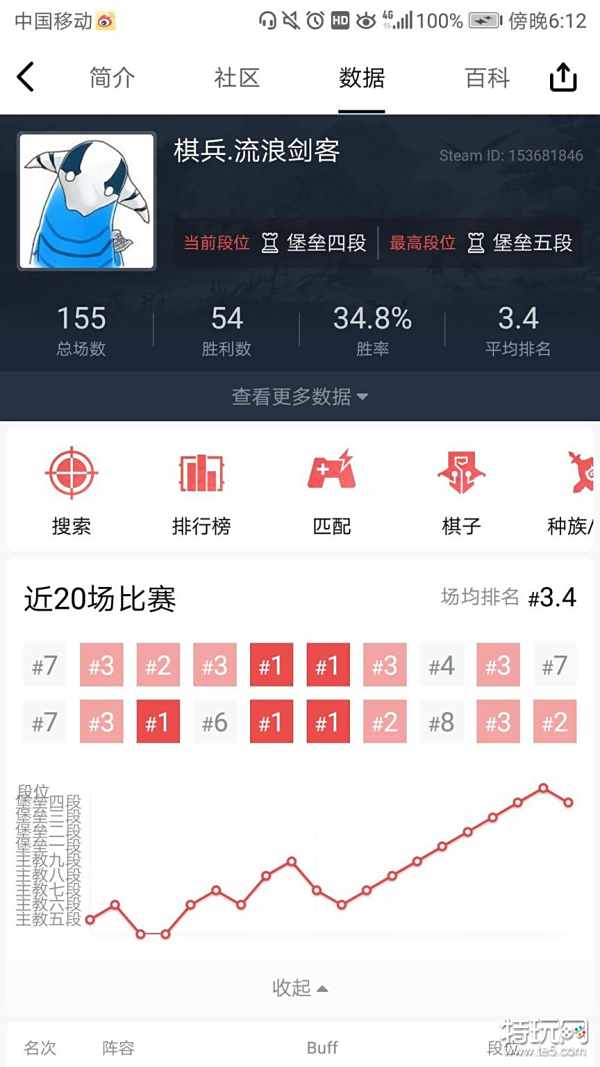This screenshot has width=600, height=1067.
Task: Switch to the 社区 tab
Action: click(x=237, y=78)
